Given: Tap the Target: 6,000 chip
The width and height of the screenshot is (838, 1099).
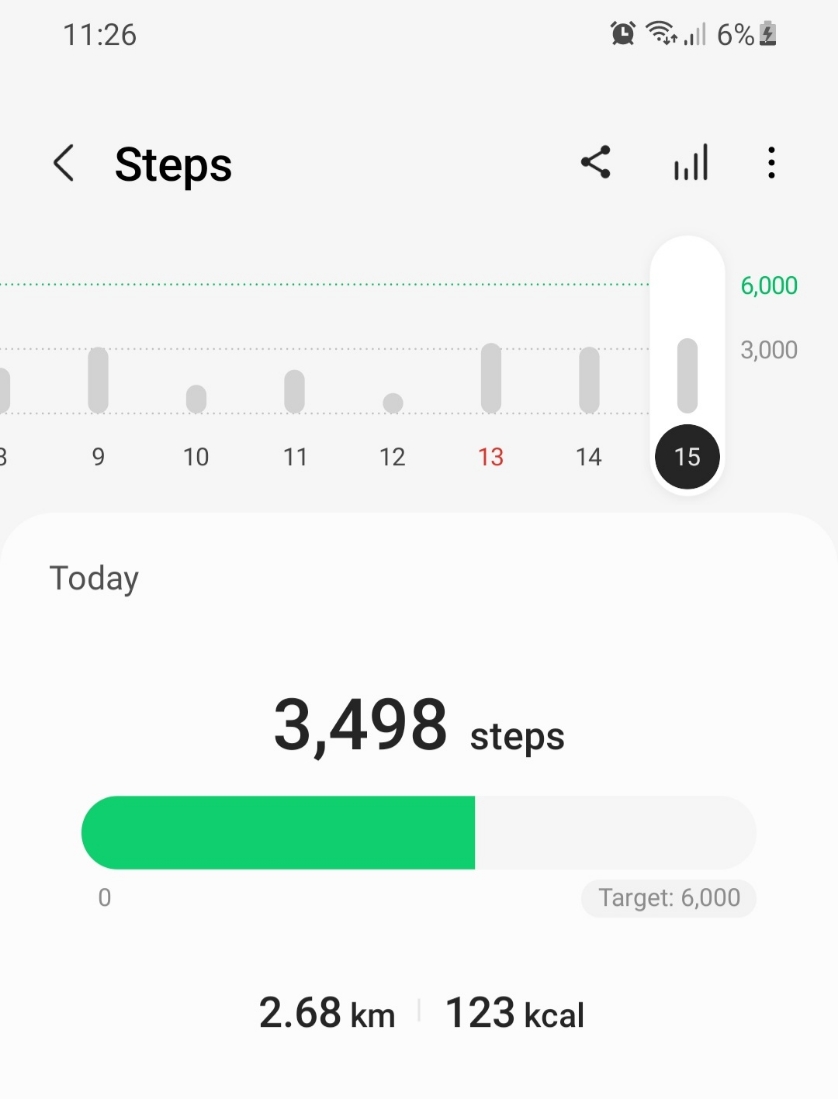Looking at the screenshot, I should [668, 898].
